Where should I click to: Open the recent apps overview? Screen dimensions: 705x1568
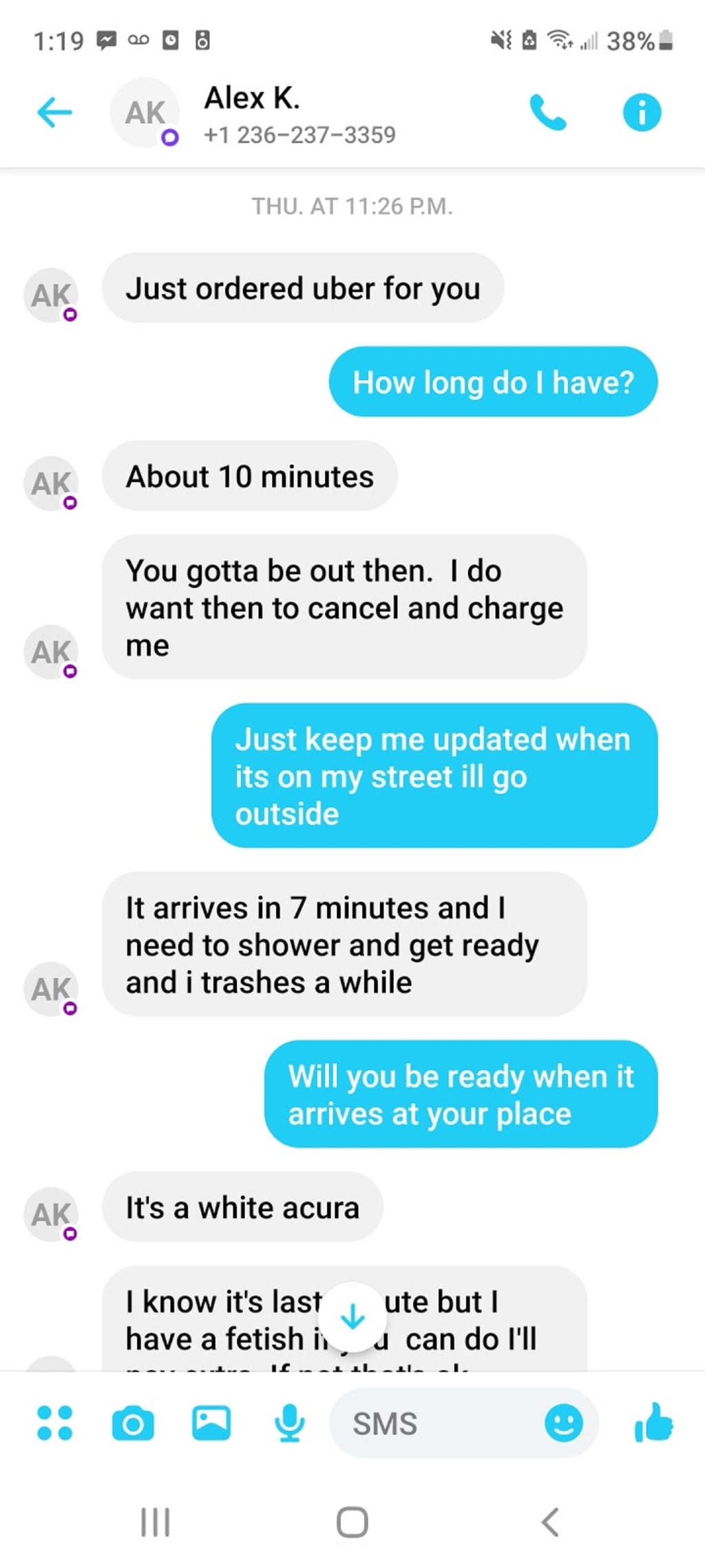click(155, 1523)
